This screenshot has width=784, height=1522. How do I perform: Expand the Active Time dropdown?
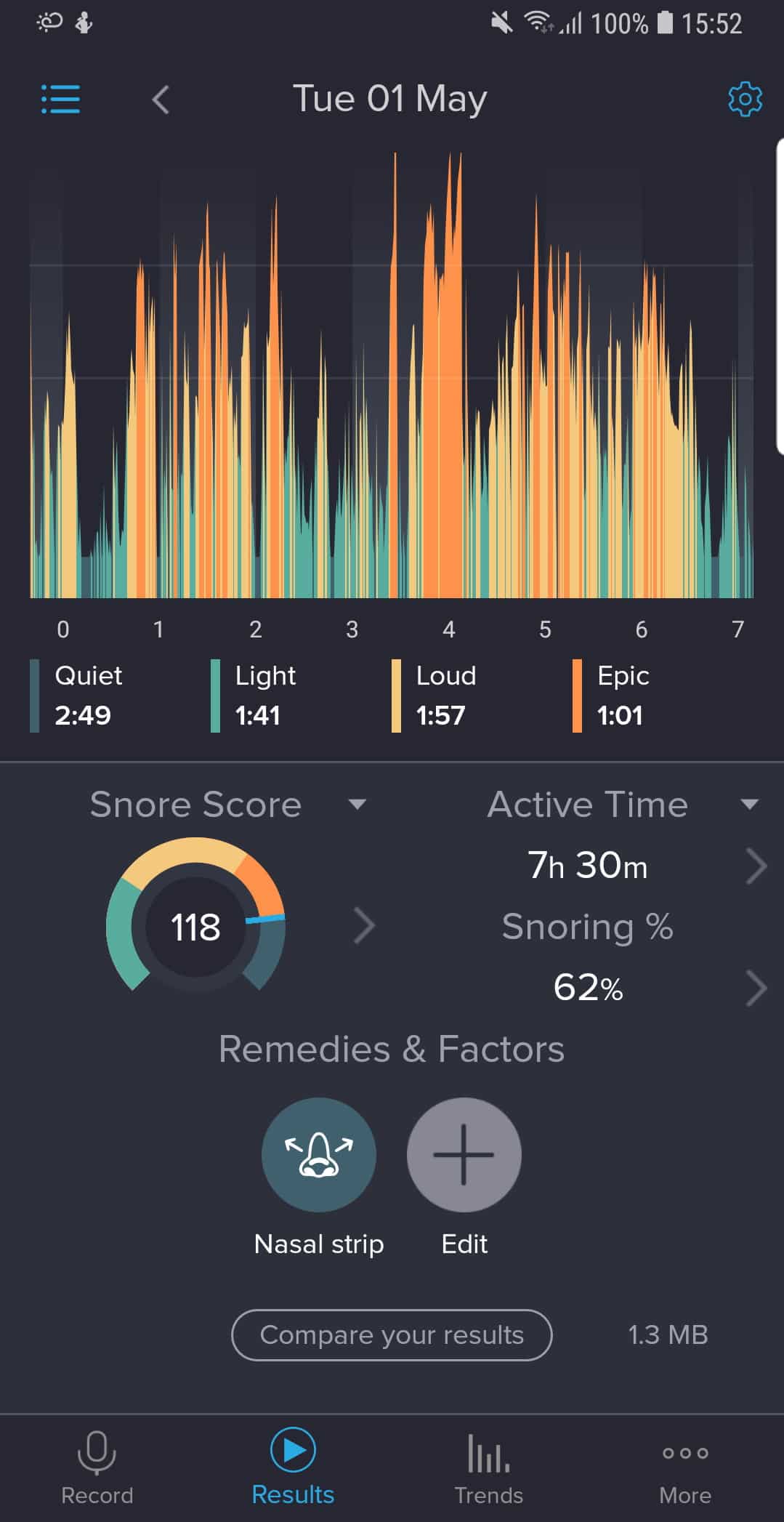[749, 804]
